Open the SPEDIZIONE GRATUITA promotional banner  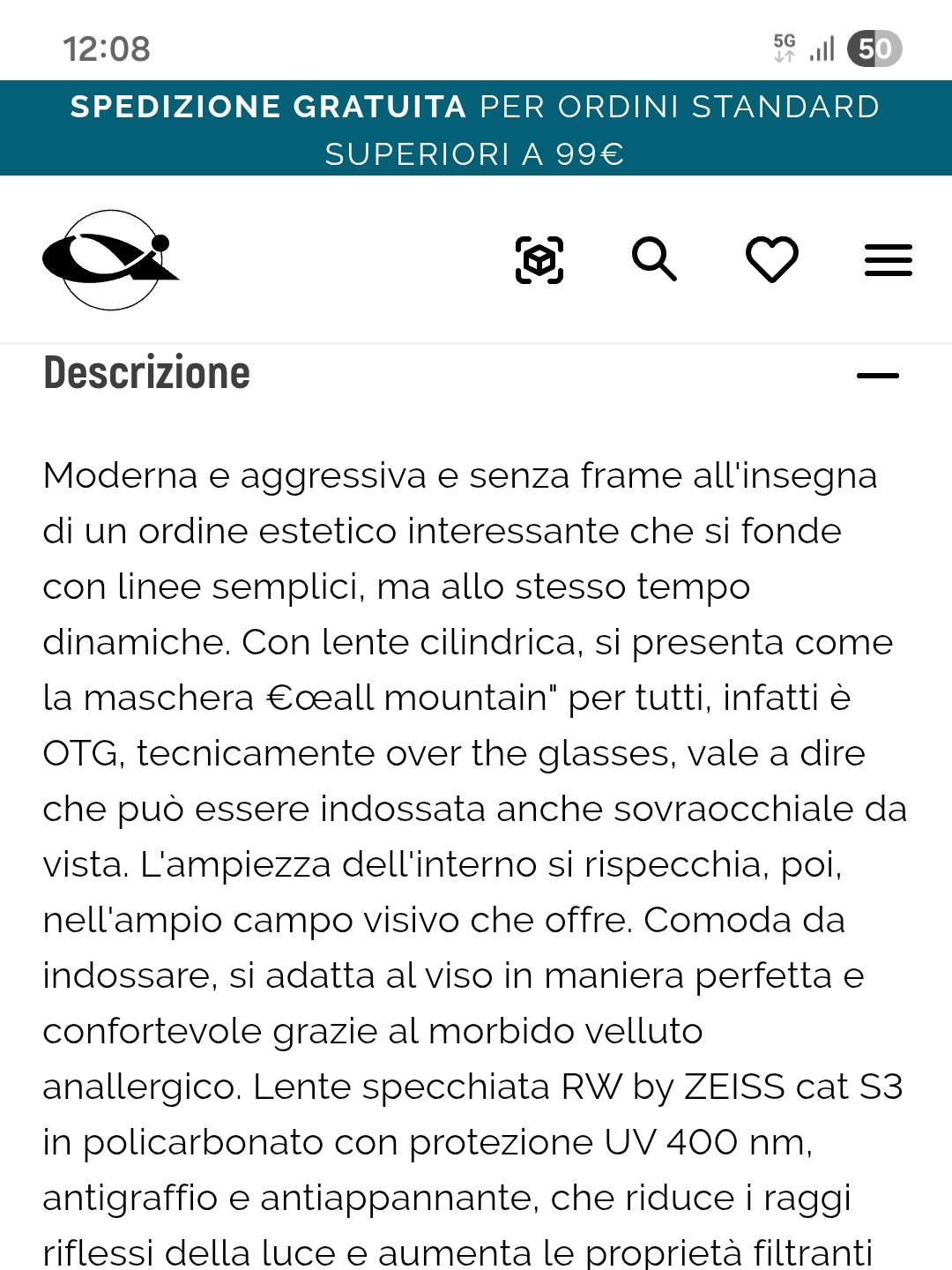tap(476, 128)
